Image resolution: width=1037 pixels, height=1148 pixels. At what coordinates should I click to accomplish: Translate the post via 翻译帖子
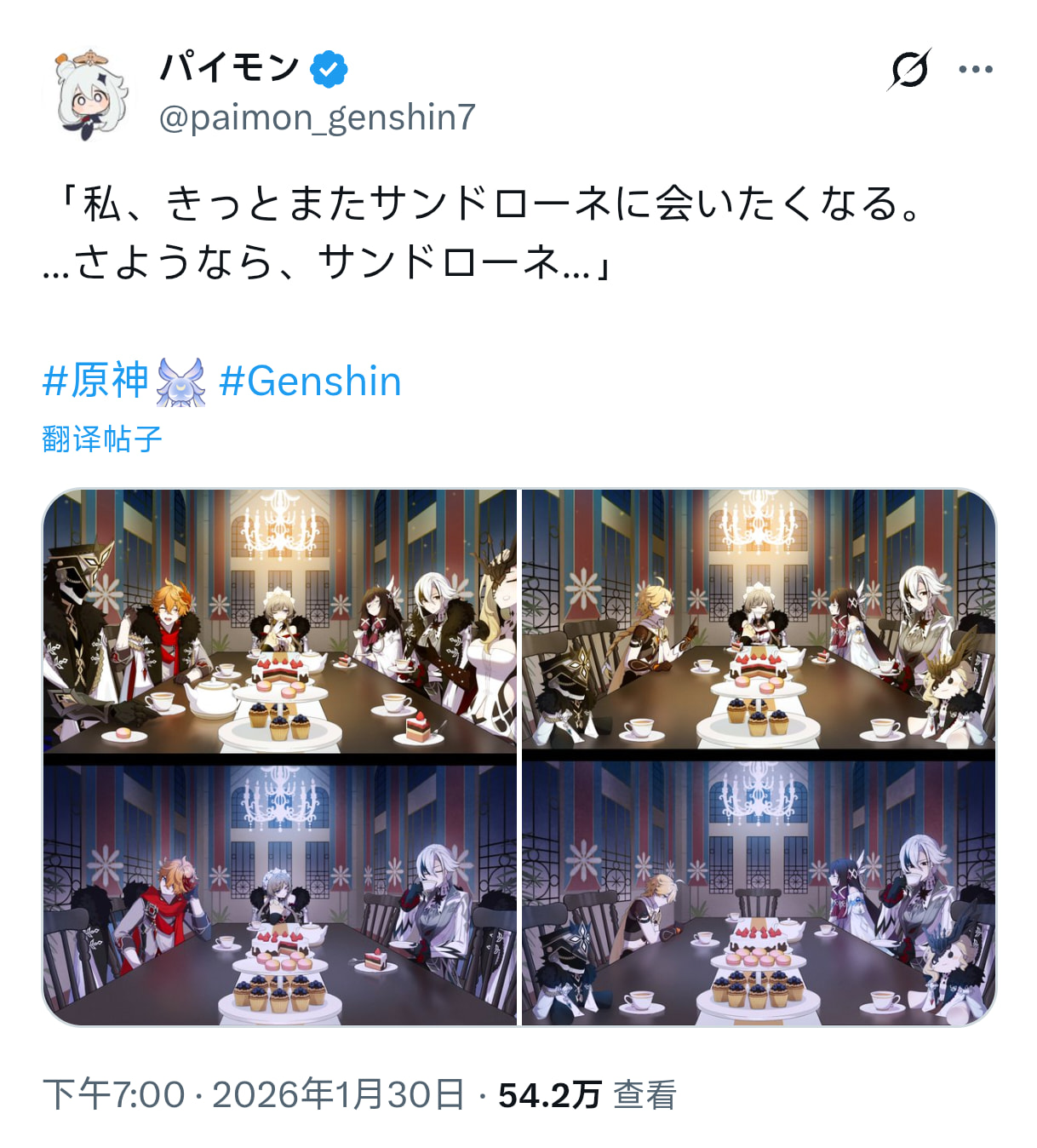(102, 439)
